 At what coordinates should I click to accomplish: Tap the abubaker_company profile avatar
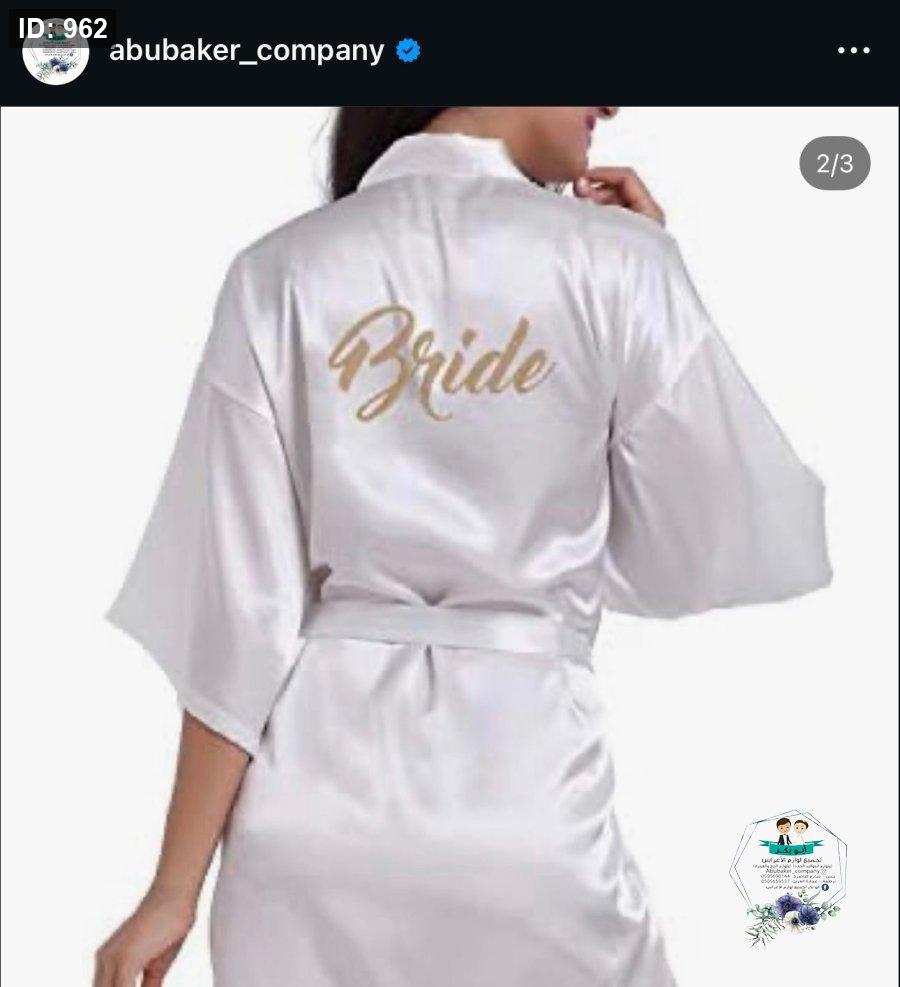tap(56, 52)
